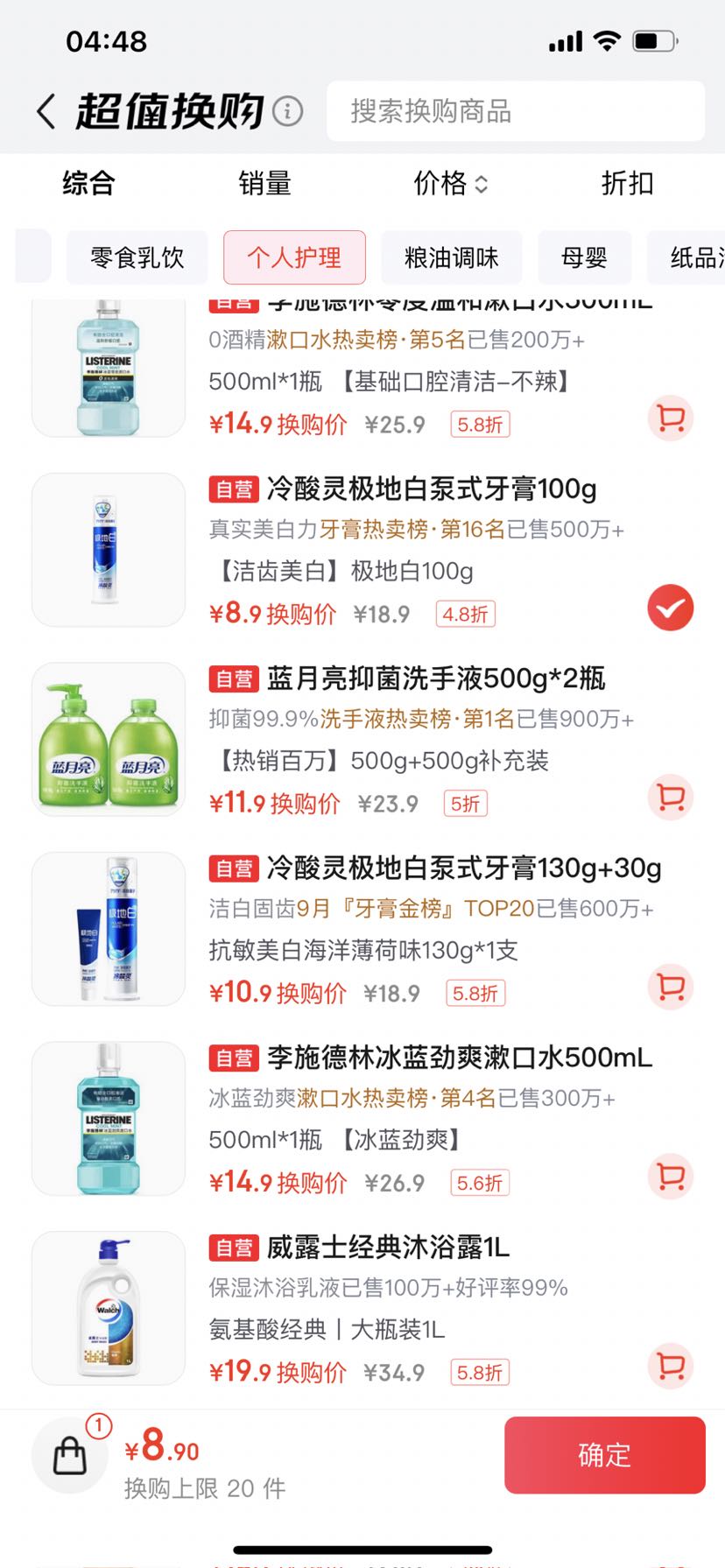725x1568 pixels.
Task: Go back using the top-left arrow
Action: point(46,111)
